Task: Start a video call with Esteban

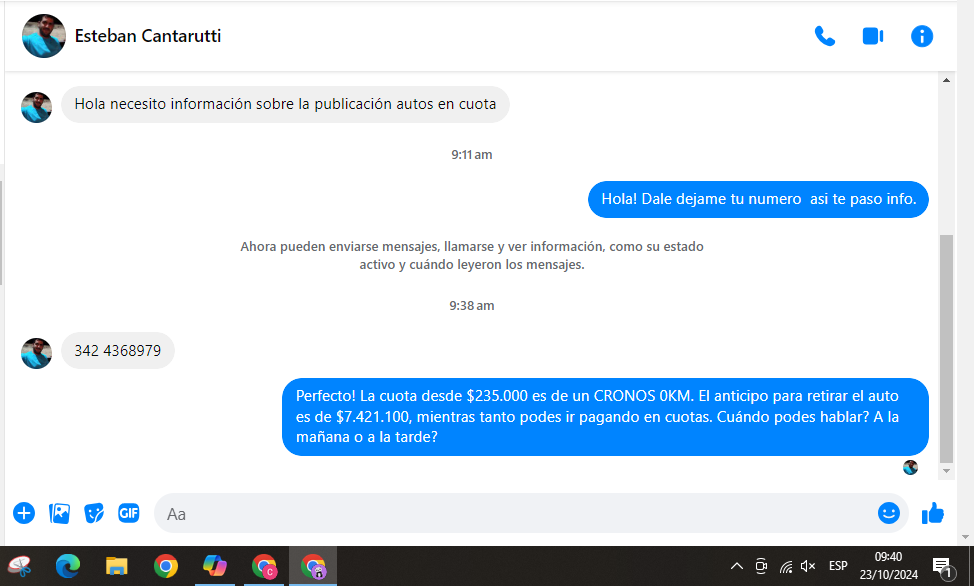Action: [873, 37]
